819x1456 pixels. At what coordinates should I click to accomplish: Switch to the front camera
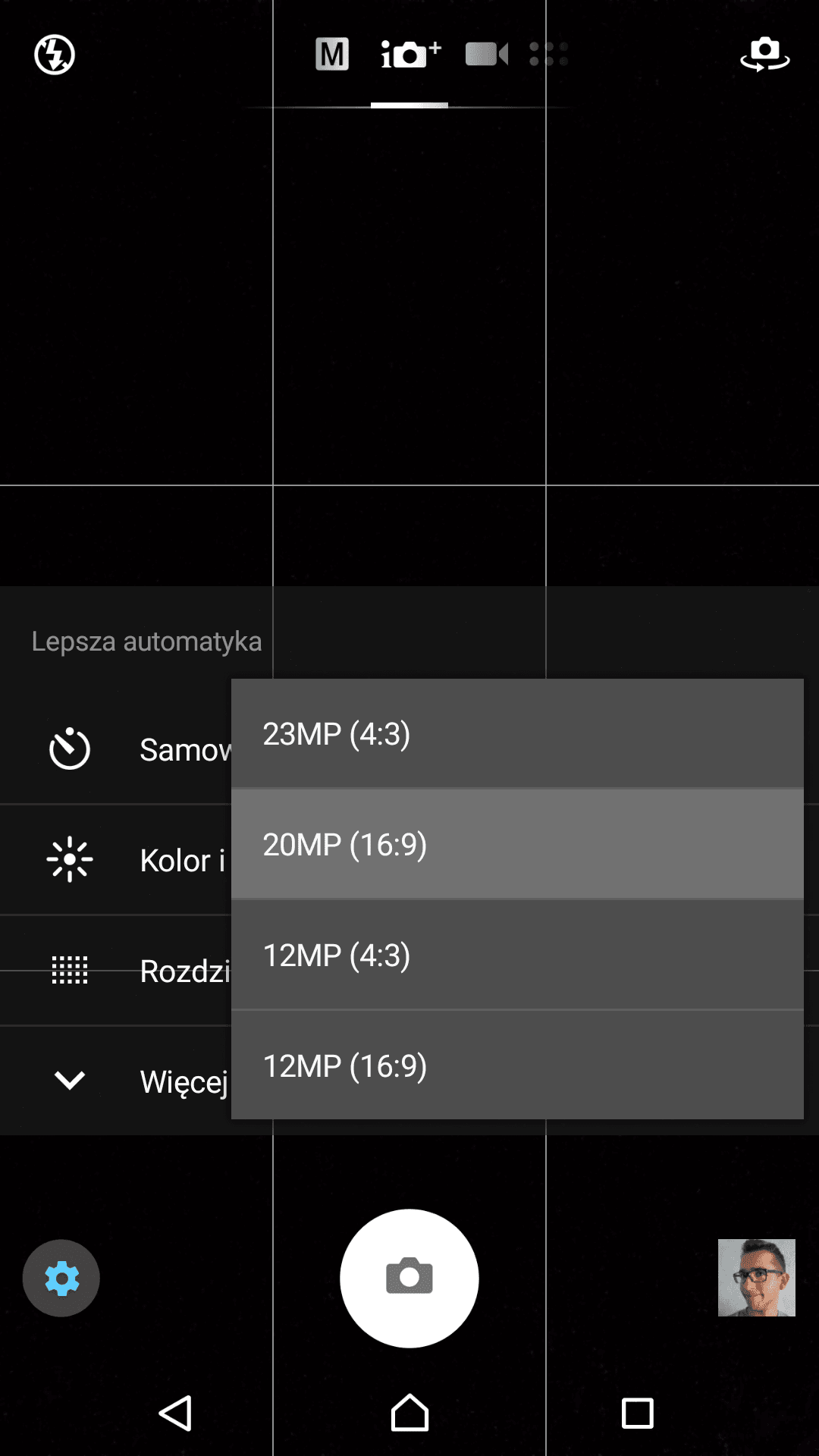pyautogui.click(x=764, y=55)
